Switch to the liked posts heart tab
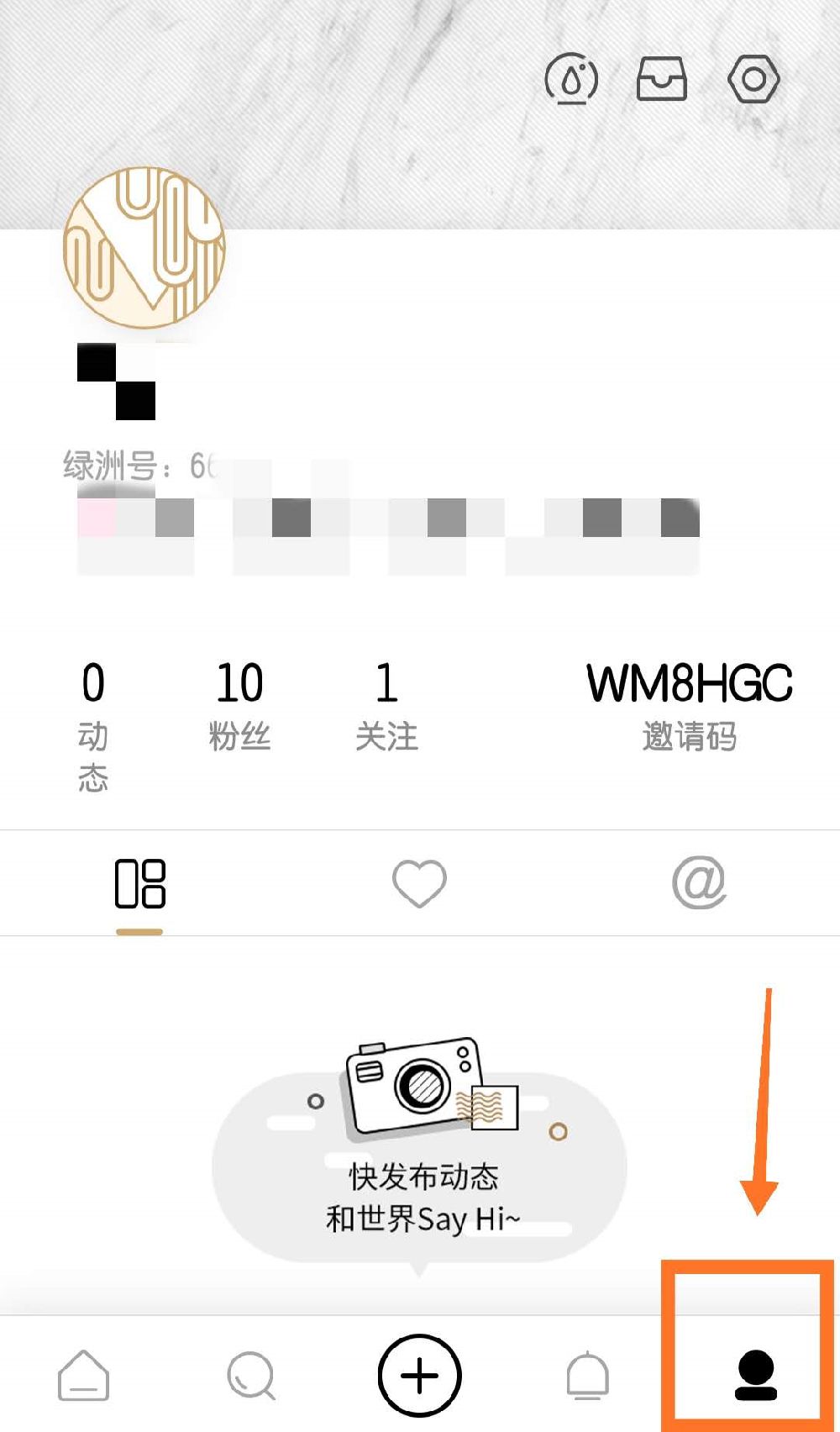 (x=419, y=883)
